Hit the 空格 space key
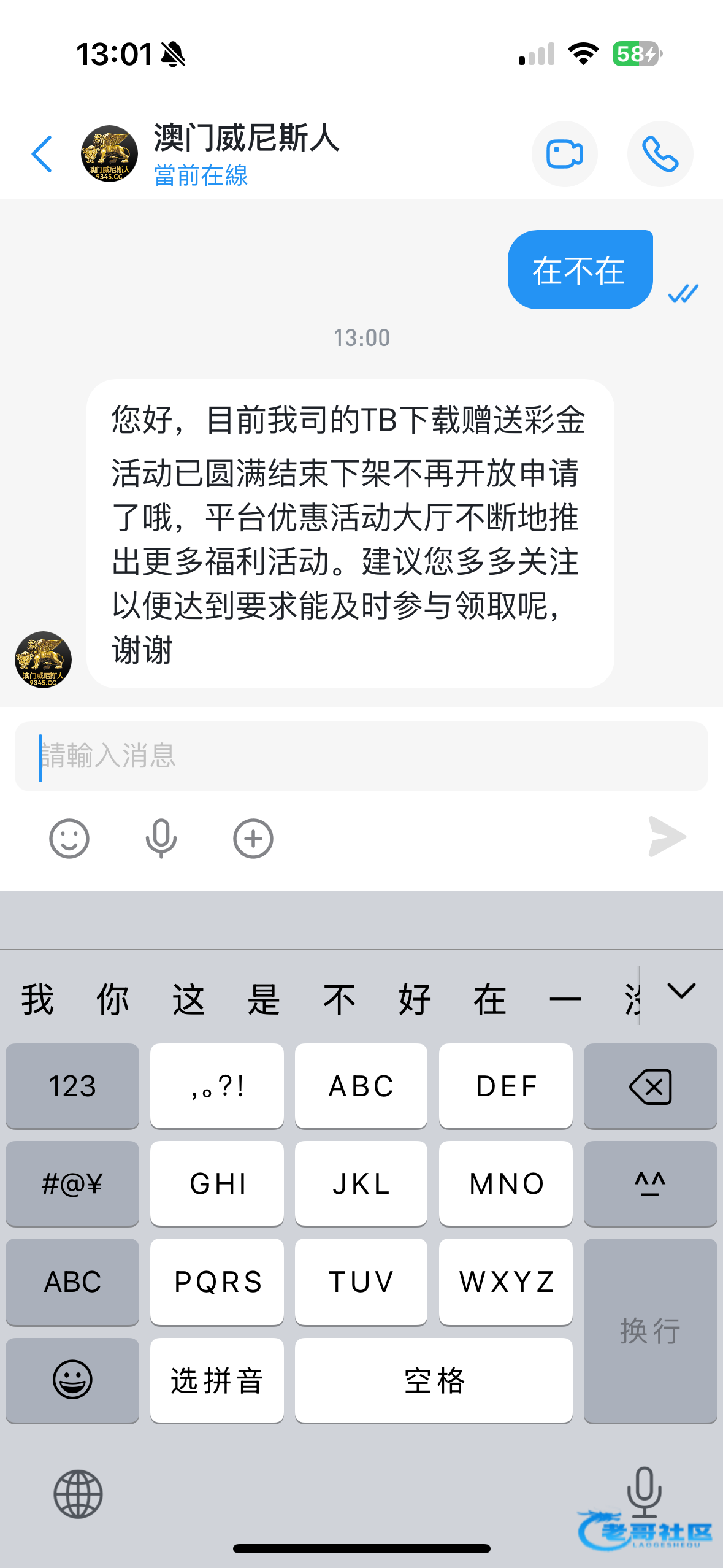This screenshot has width=723, height=1568. [434, 1380]
